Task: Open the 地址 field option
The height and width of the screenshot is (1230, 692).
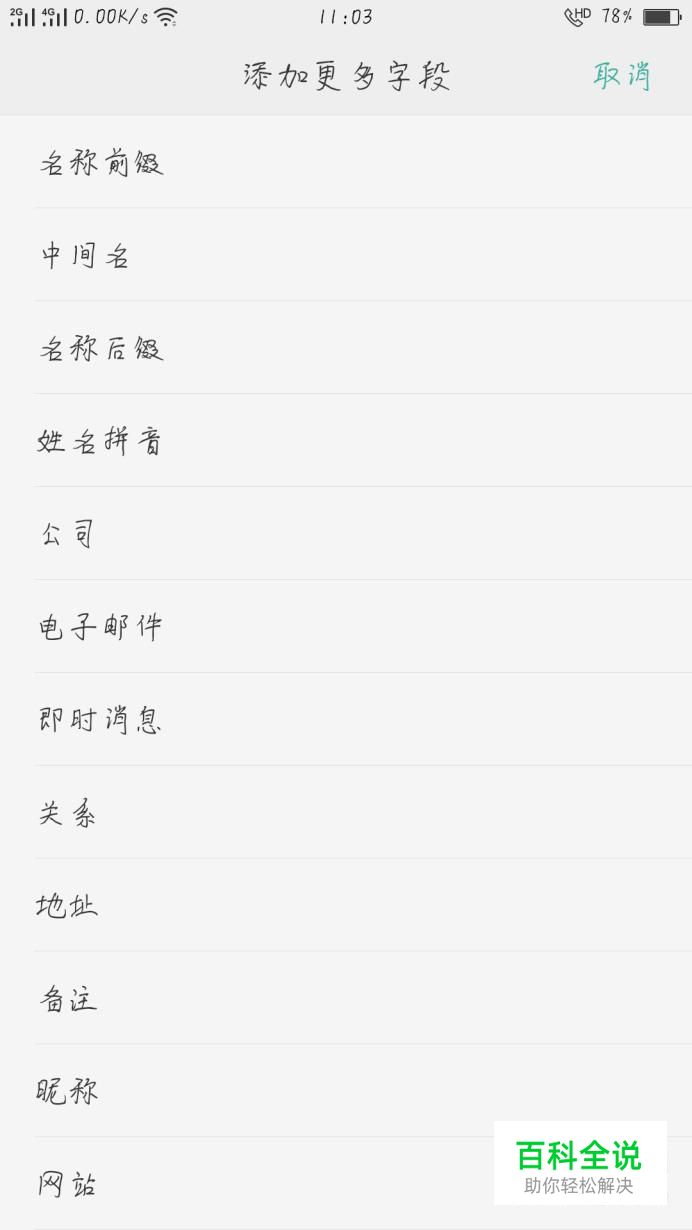Action: tap(346, 906)
